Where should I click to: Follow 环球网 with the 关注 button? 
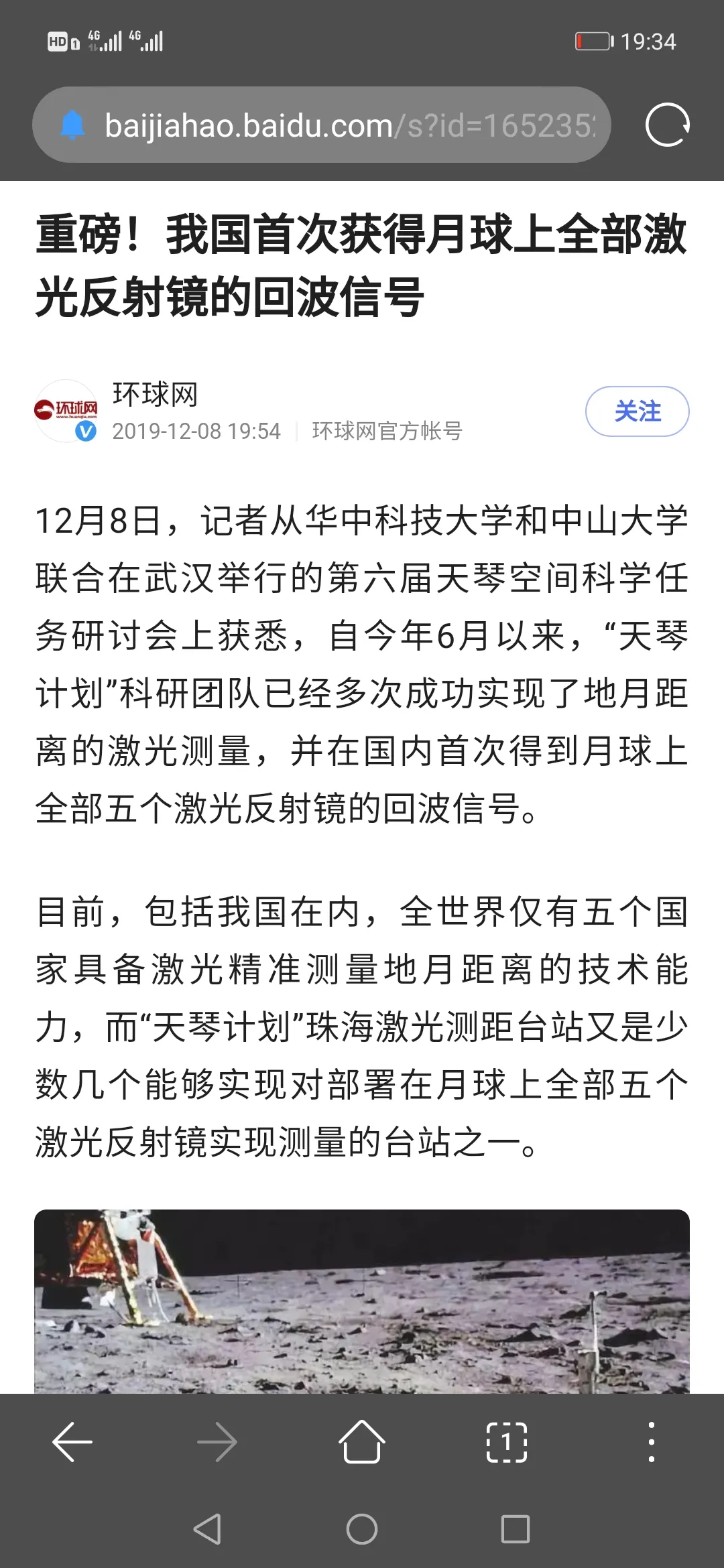(637, 411)
